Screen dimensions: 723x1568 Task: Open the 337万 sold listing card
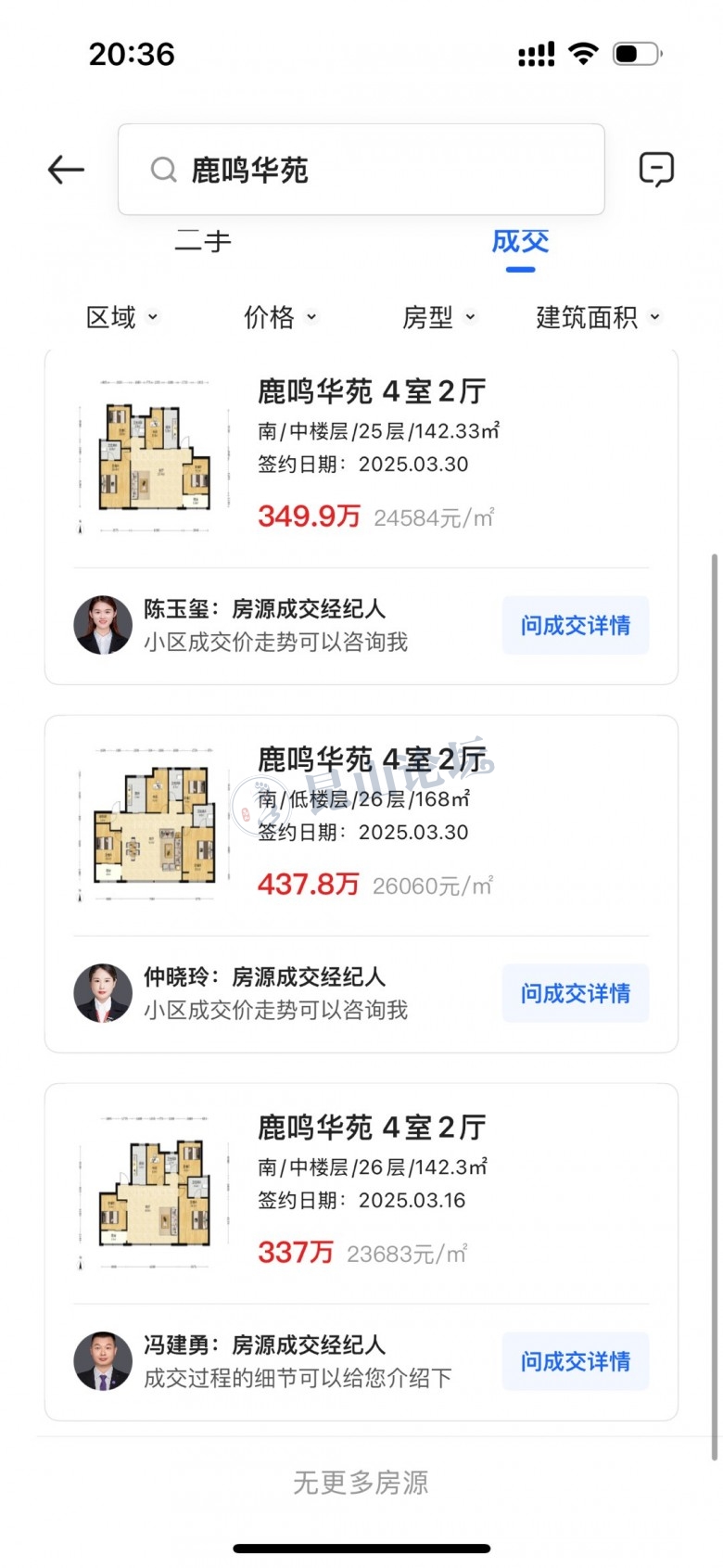click(371, 1192)
